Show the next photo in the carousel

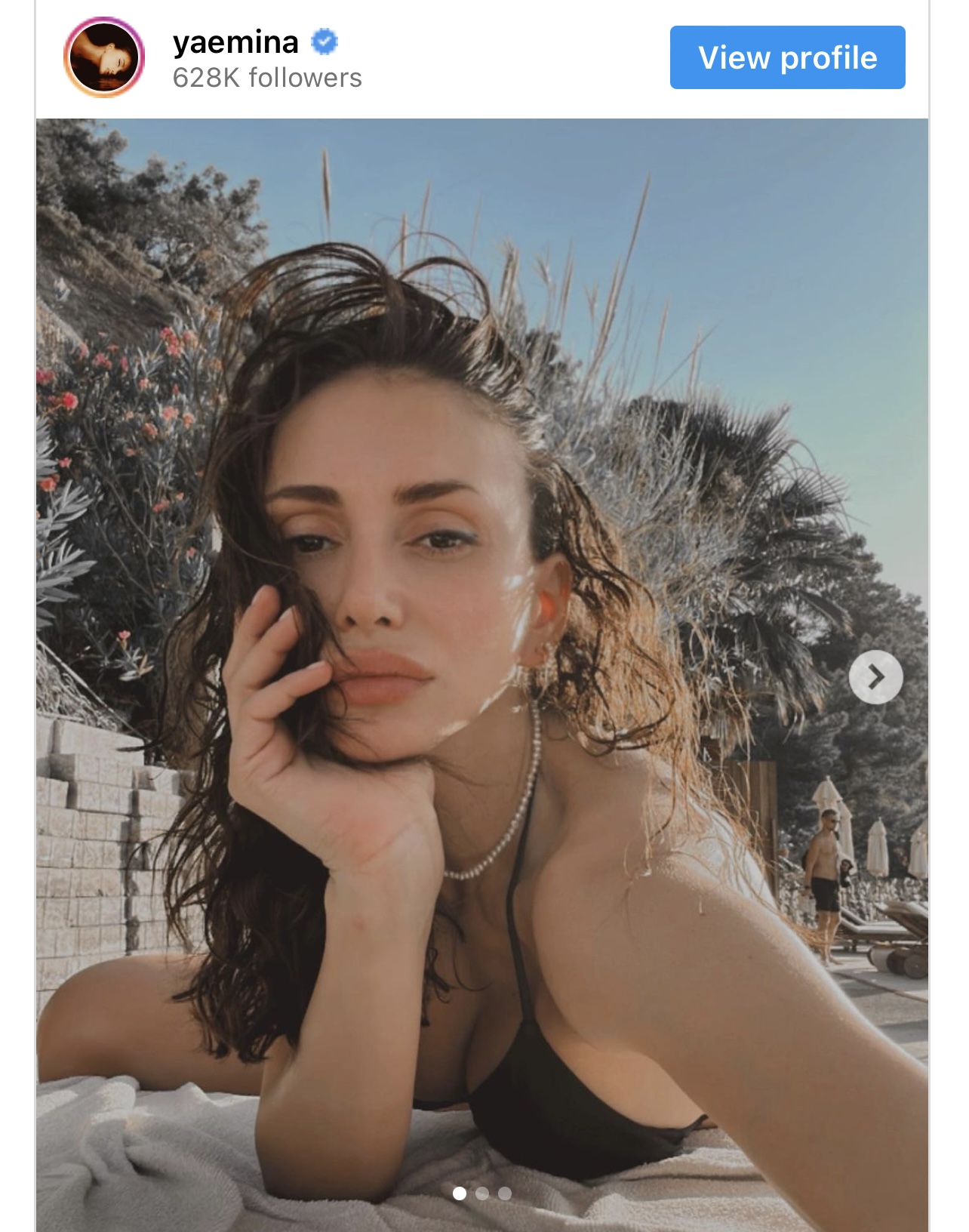pyautogui.click(x=875, y=677)
